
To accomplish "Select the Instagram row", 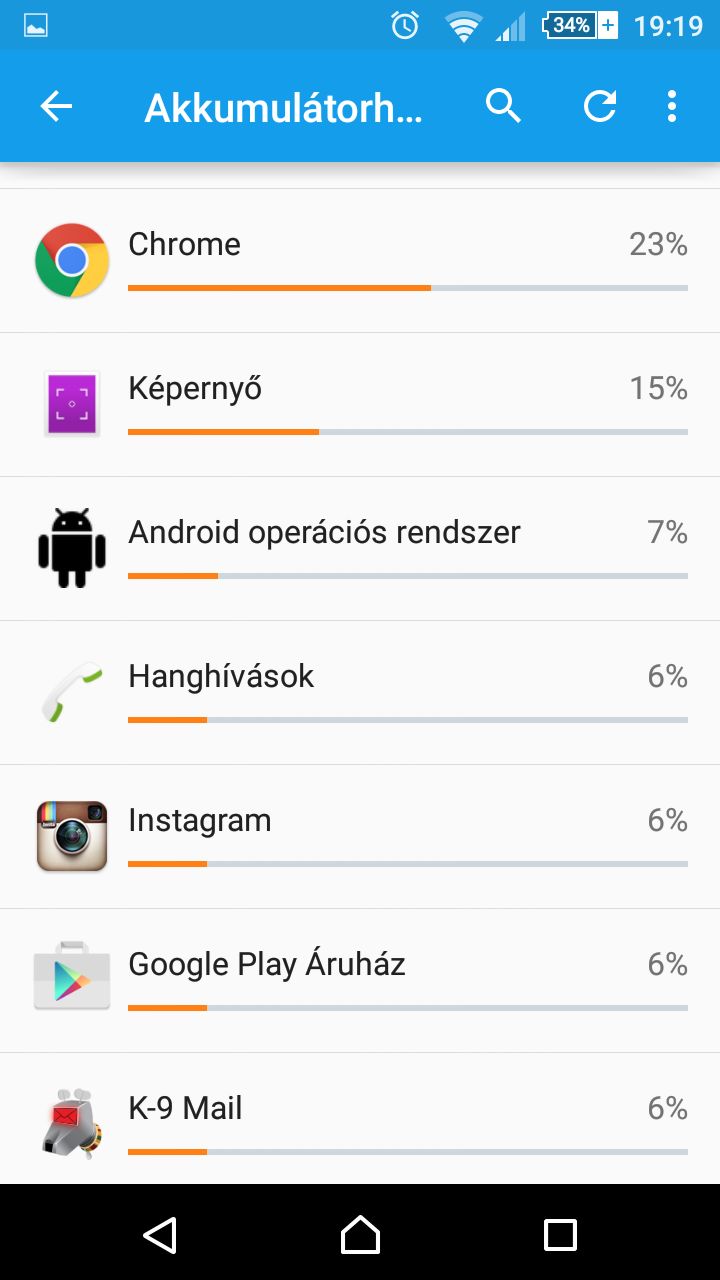I will click(x=360, y=837).
